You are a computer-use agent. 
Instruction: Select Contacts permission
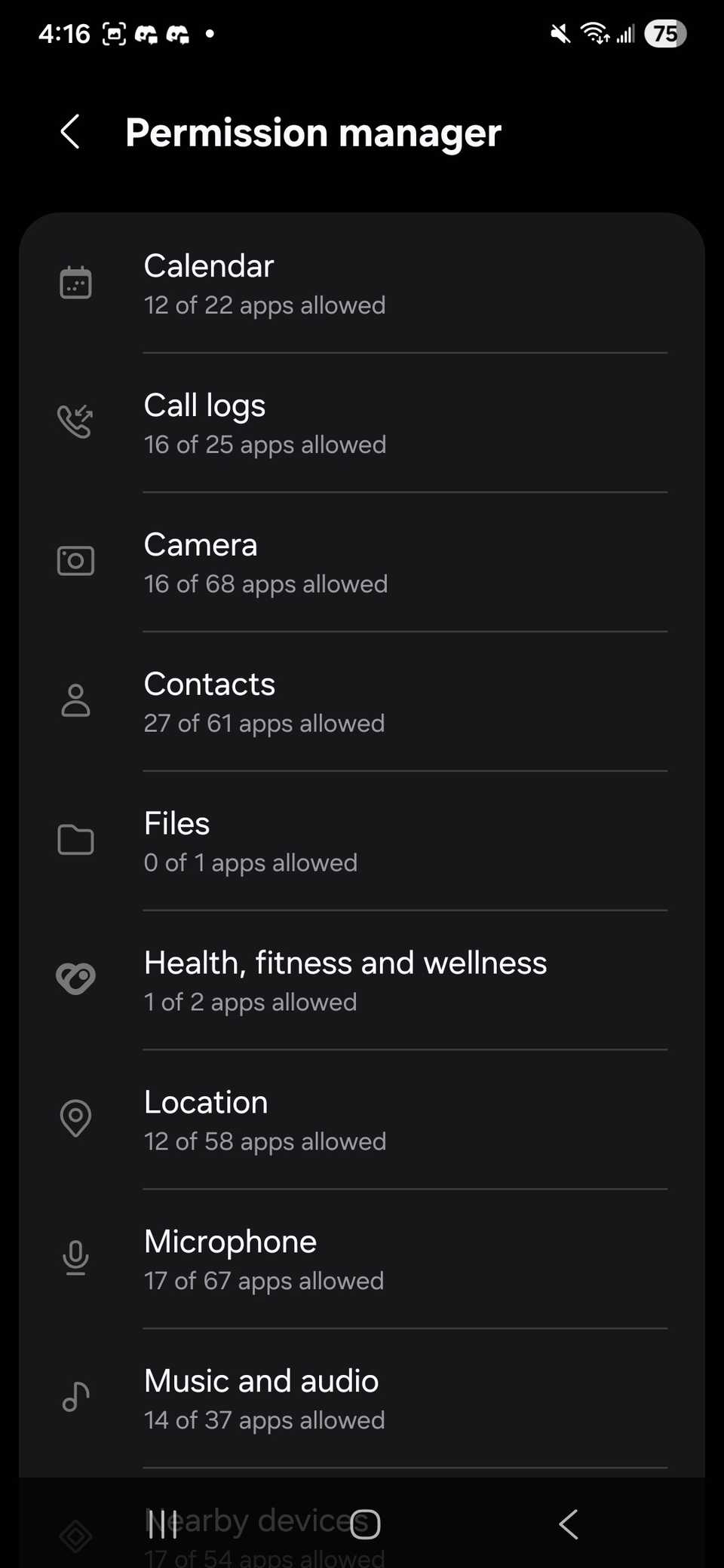pos(362,703)
